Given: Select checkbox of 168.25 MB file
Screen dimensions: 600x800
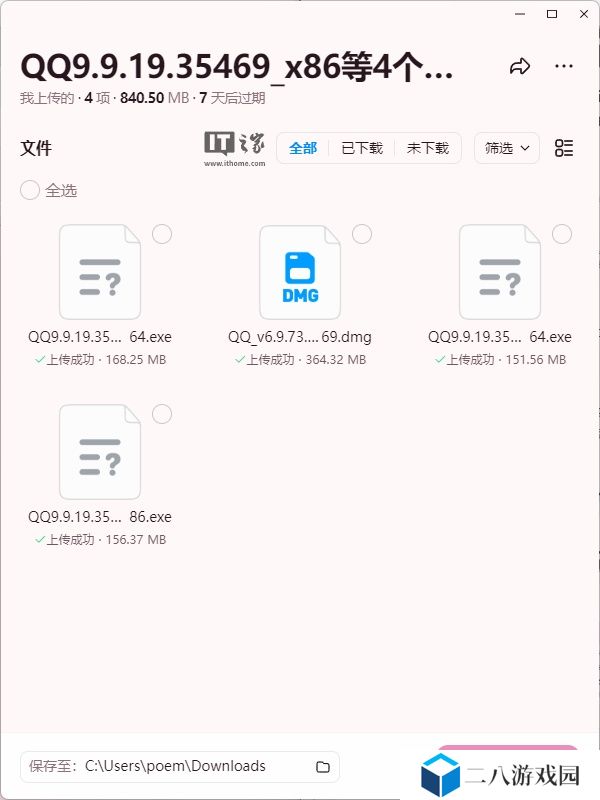Looking at the screenshot, I should click(162, 234).
